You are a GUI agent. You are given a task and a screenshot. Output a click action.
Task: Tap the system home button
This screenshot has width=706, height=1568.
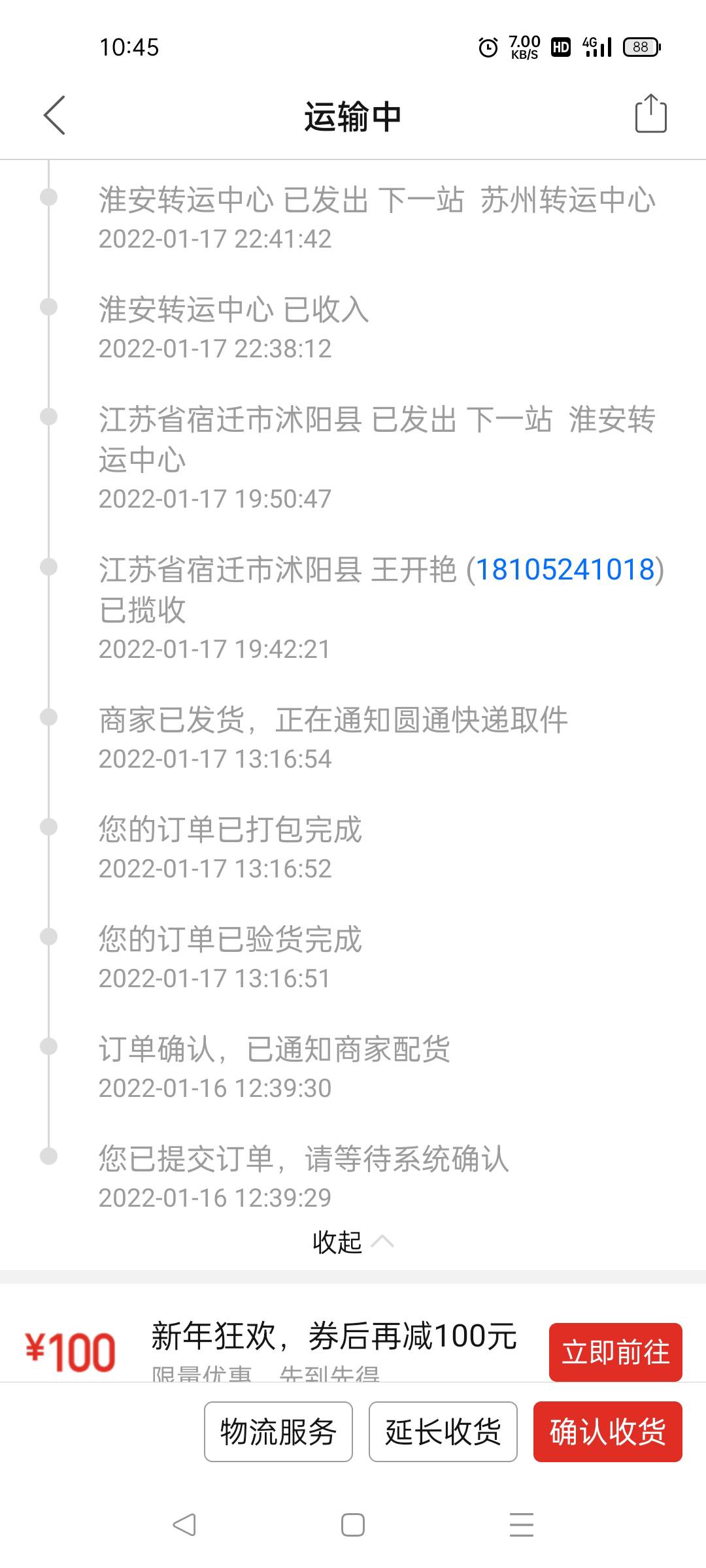353,1525
